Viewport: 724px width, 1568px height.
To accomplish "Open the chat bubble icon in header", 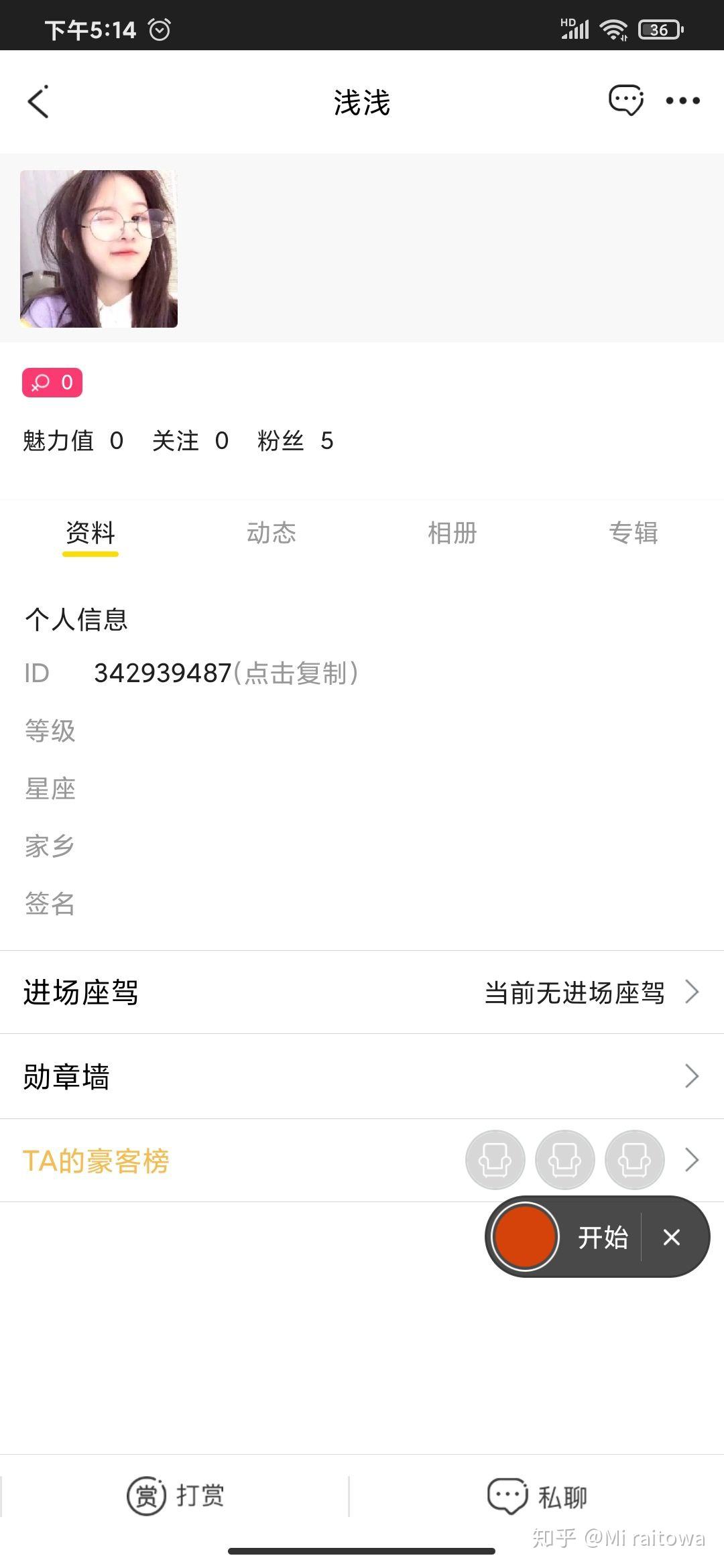I will click(625, 101).
